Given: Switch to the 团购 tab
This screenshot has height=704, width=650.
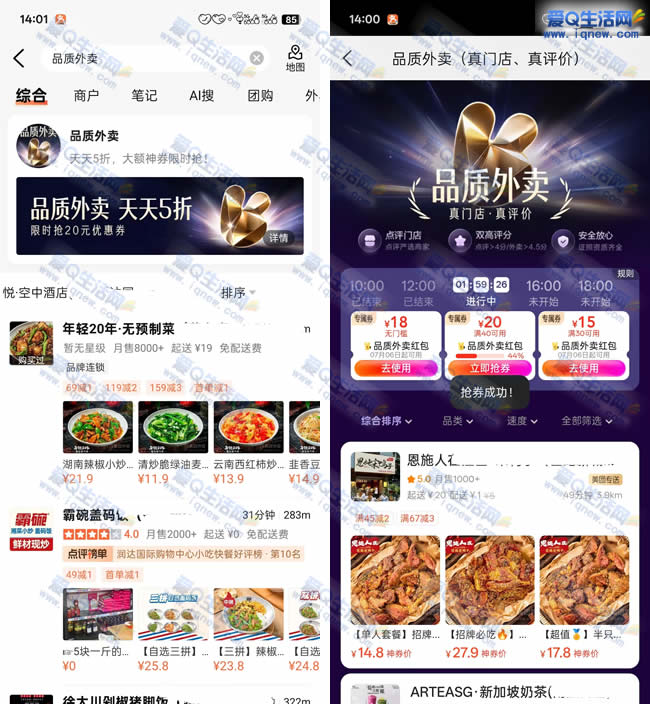Looking at the screenshot, I should pos(260,96).
